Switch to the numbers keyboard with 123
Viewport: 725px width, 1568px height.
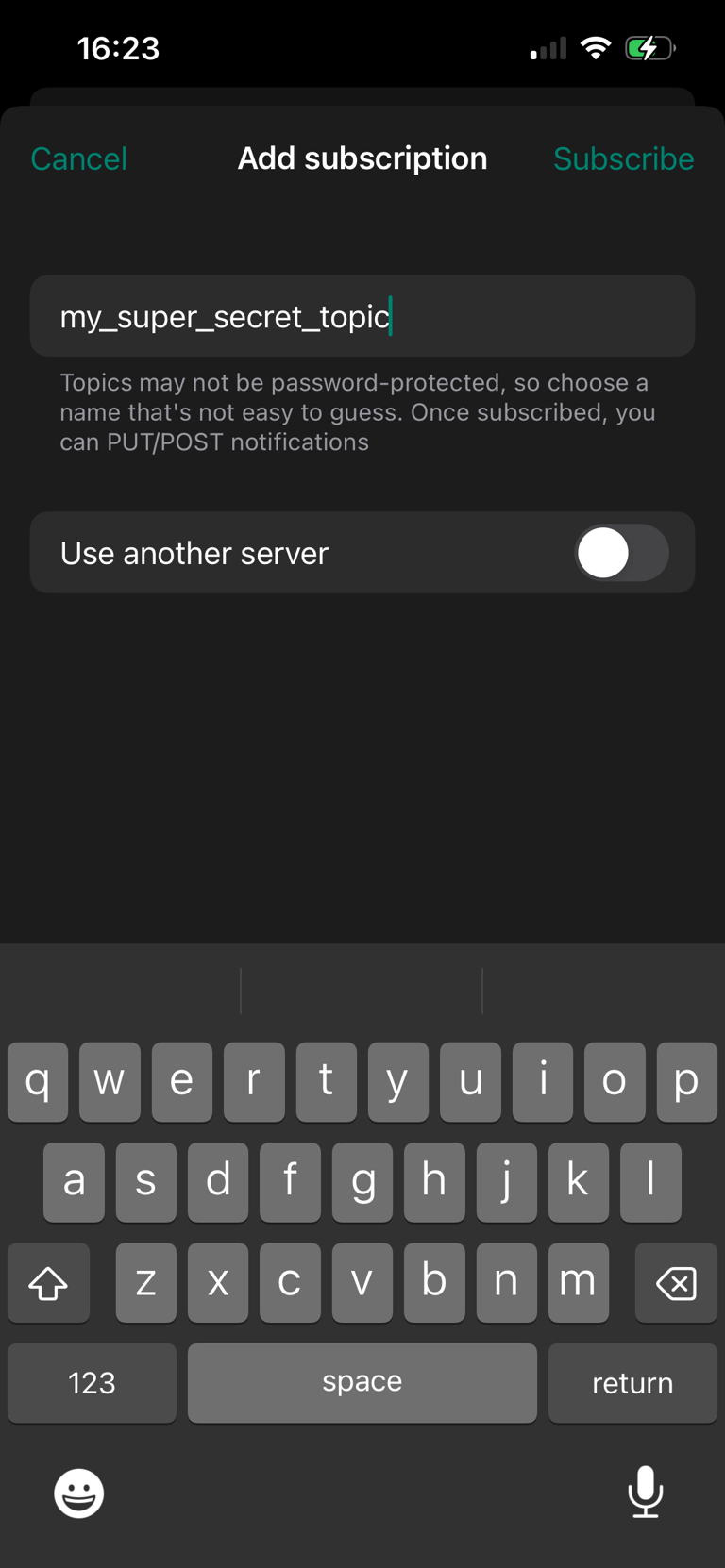[x=92, y=1382]
